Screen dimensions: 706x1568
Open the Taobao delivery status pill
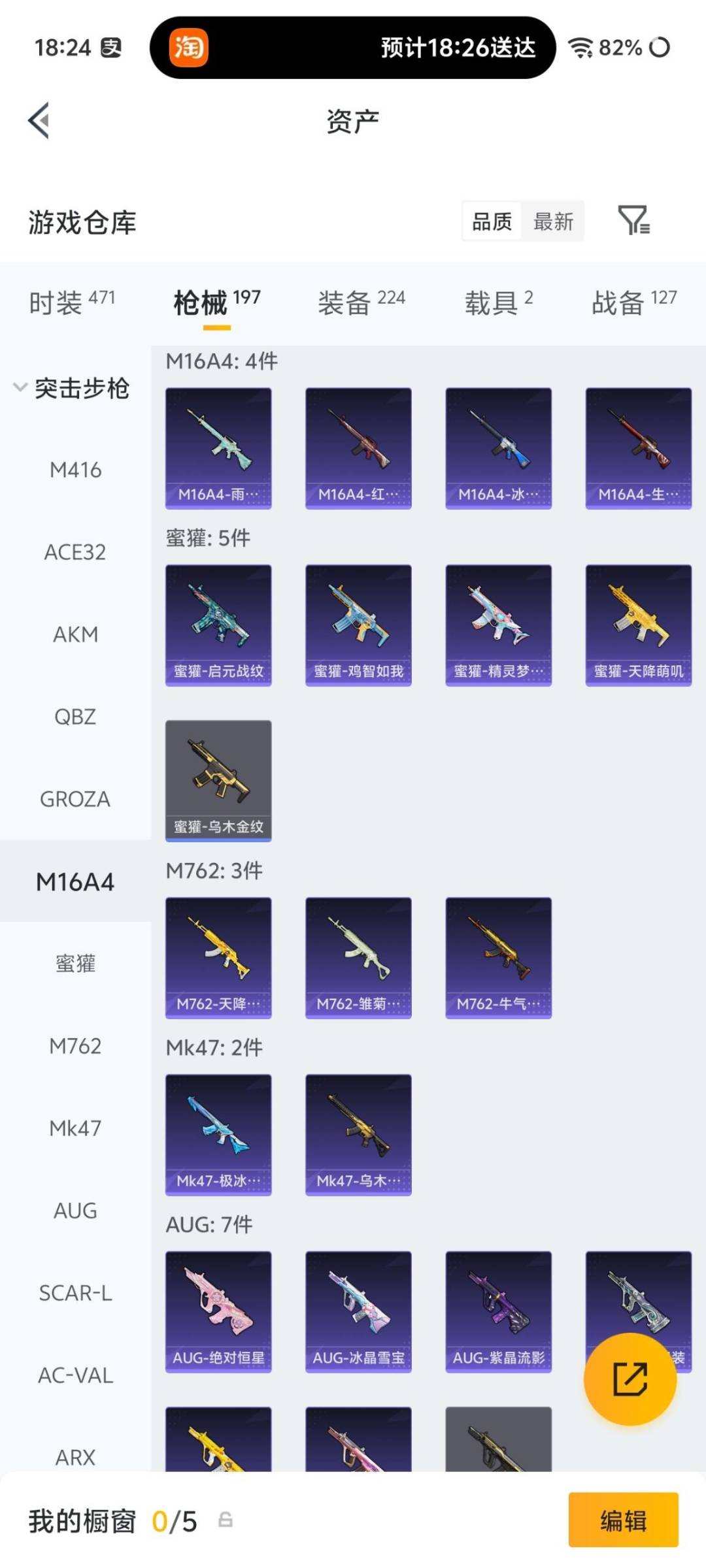[353, 48]
